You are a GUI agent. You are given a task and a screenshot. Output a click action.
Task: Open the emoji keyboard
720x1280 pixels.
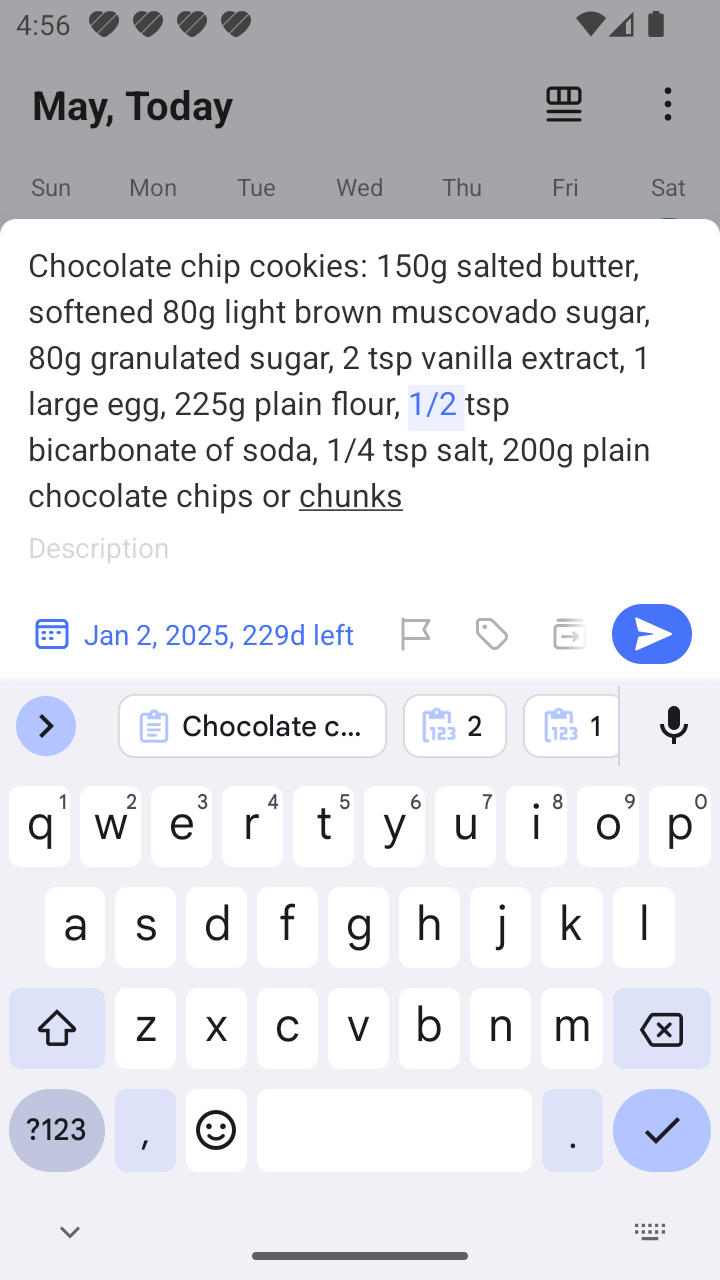(x=216, y=1130)
